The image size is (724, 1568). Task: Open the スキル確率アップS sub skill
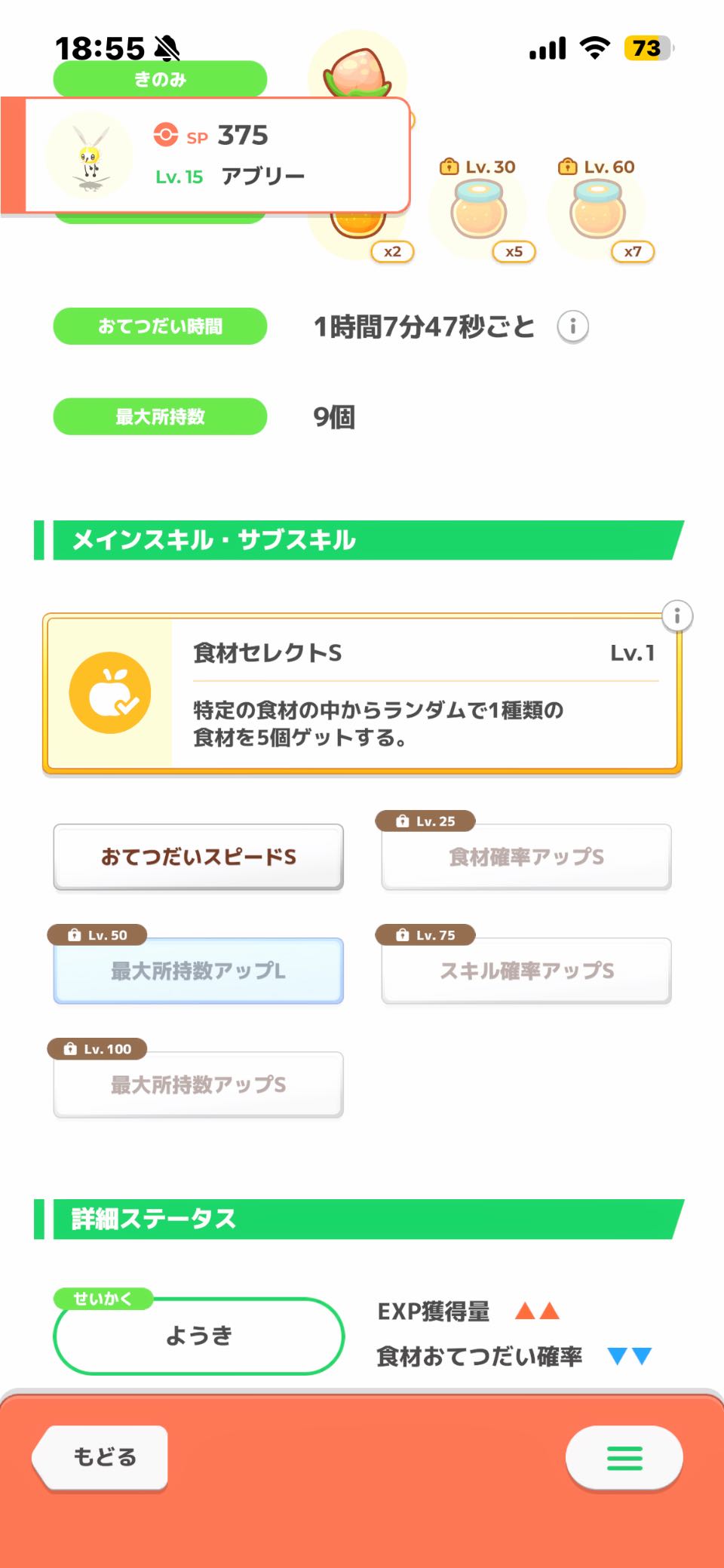[526, 971]
